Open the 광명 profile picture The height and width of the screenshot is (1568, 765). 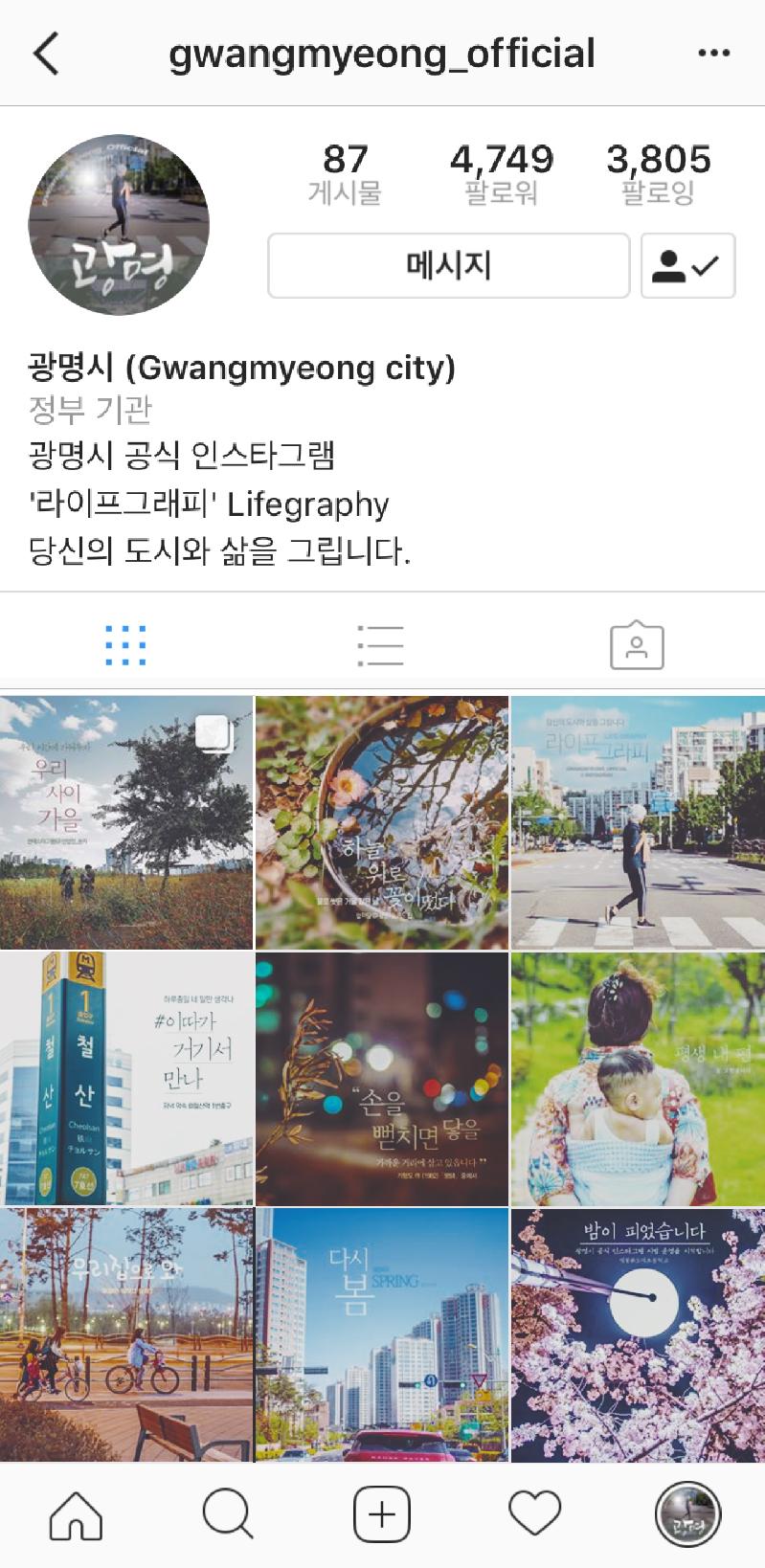[119, 225]
